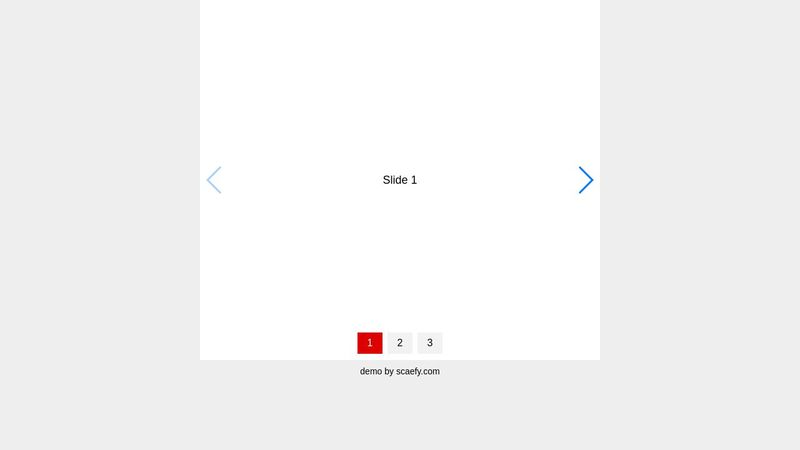Go to the next slide arrow

586,180
